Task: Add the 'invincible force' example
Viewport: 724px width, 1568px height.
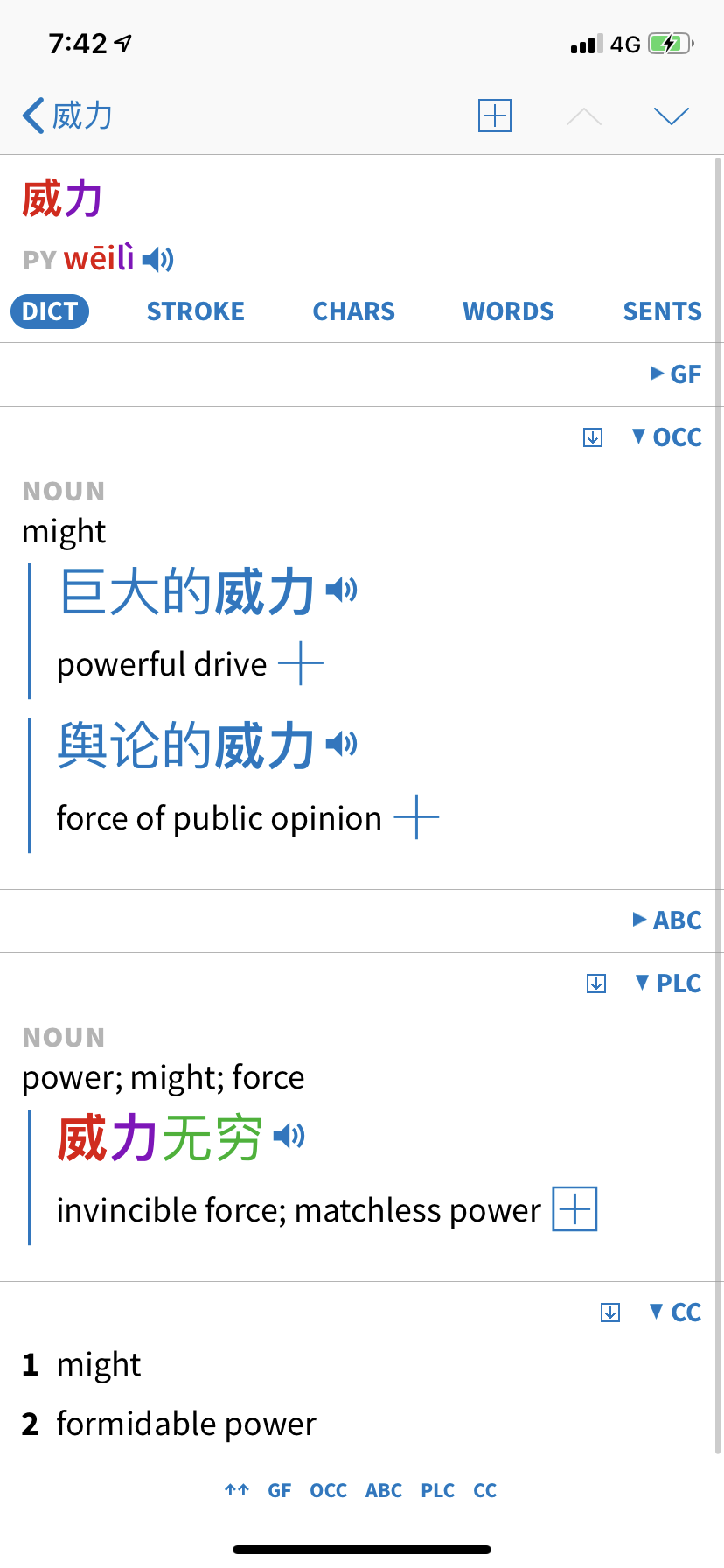Action: click(x=574, y=1209)
